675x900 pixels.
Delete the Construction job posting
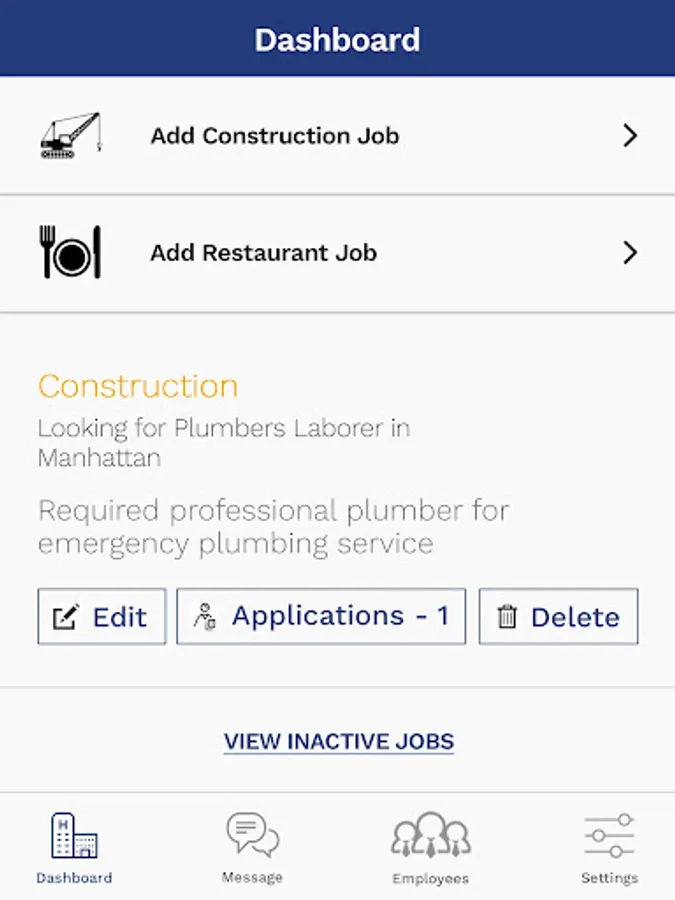coord(558,617)
